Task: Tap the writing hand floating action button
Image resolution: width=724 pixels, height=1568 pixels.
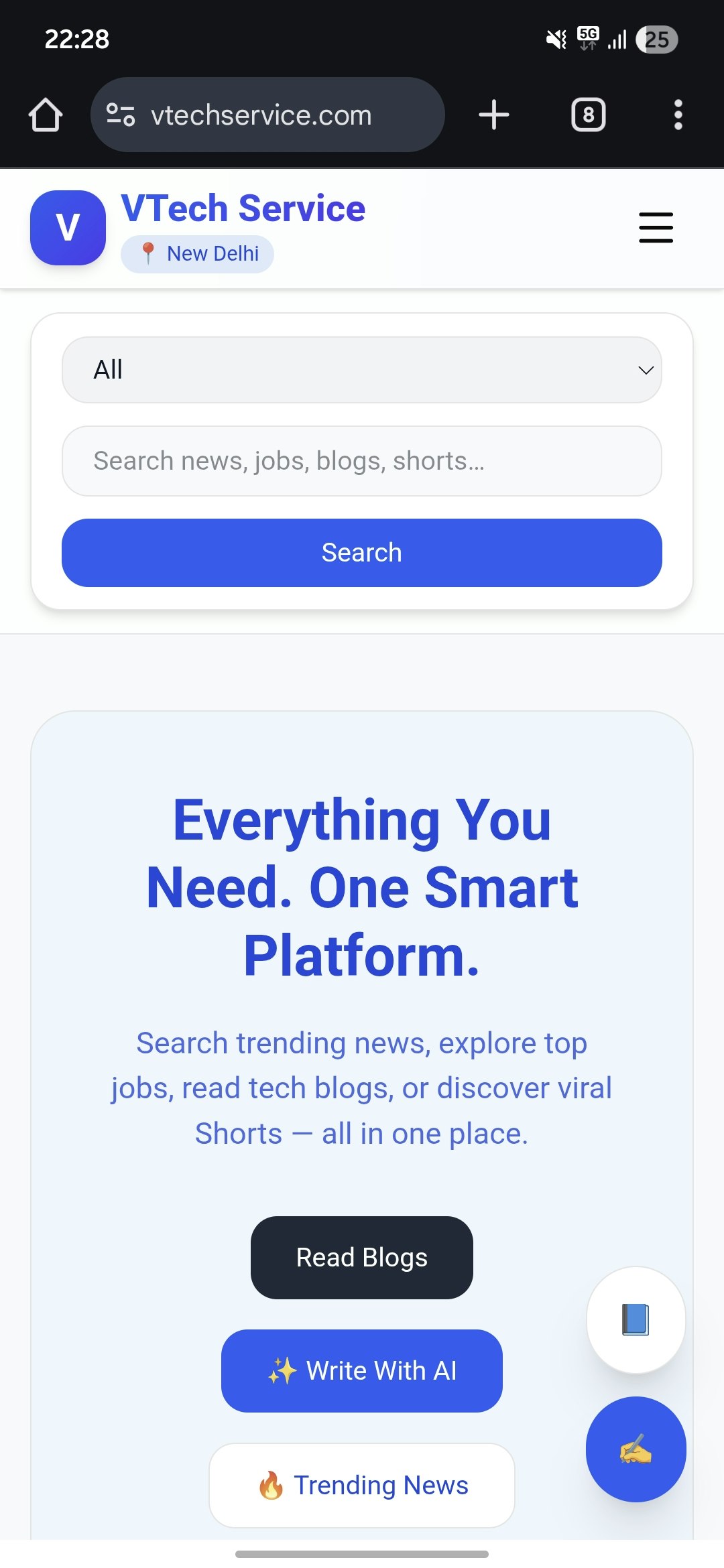Action: click(636, 1449)
